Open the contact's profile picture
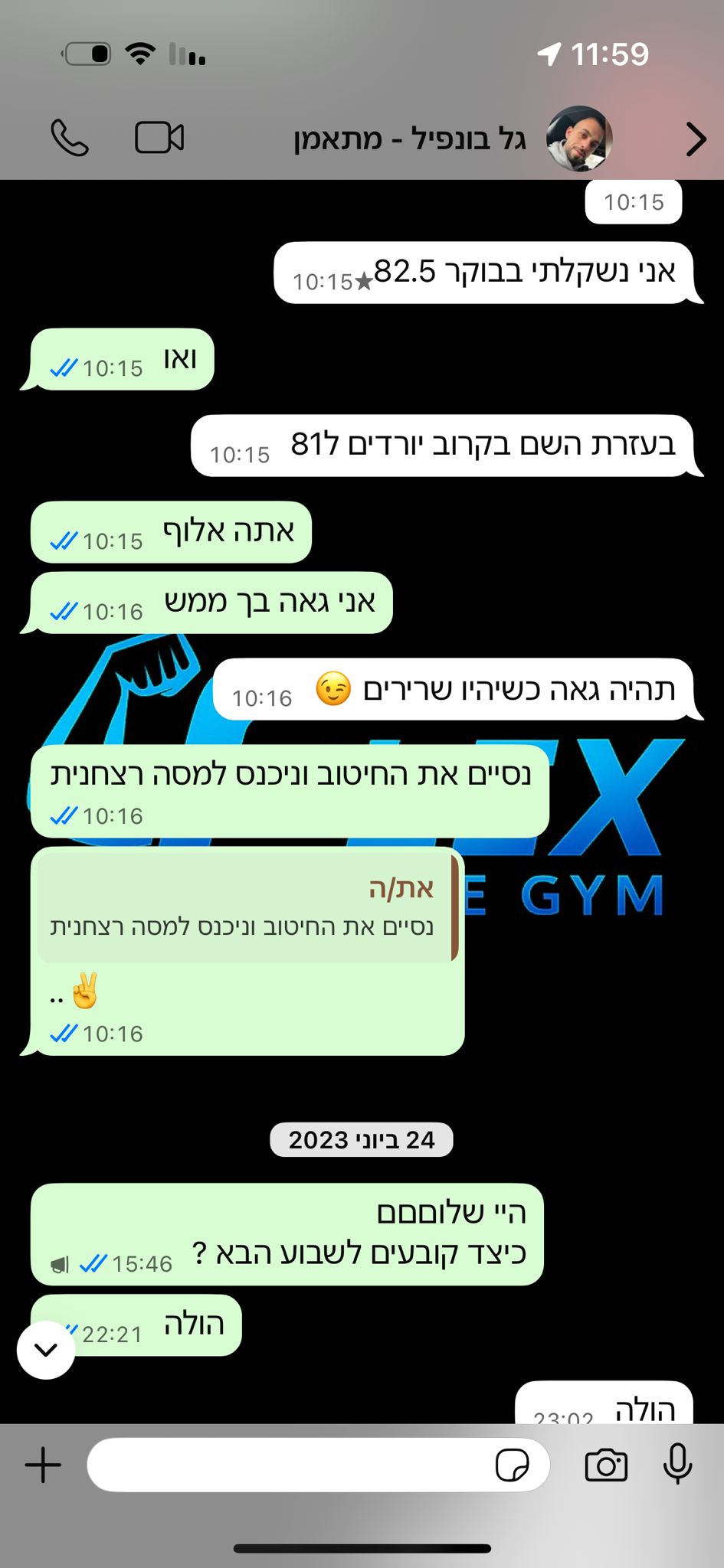Image resolution: width=724 pixels, height=1568 pixels. [x=578, y=139]
